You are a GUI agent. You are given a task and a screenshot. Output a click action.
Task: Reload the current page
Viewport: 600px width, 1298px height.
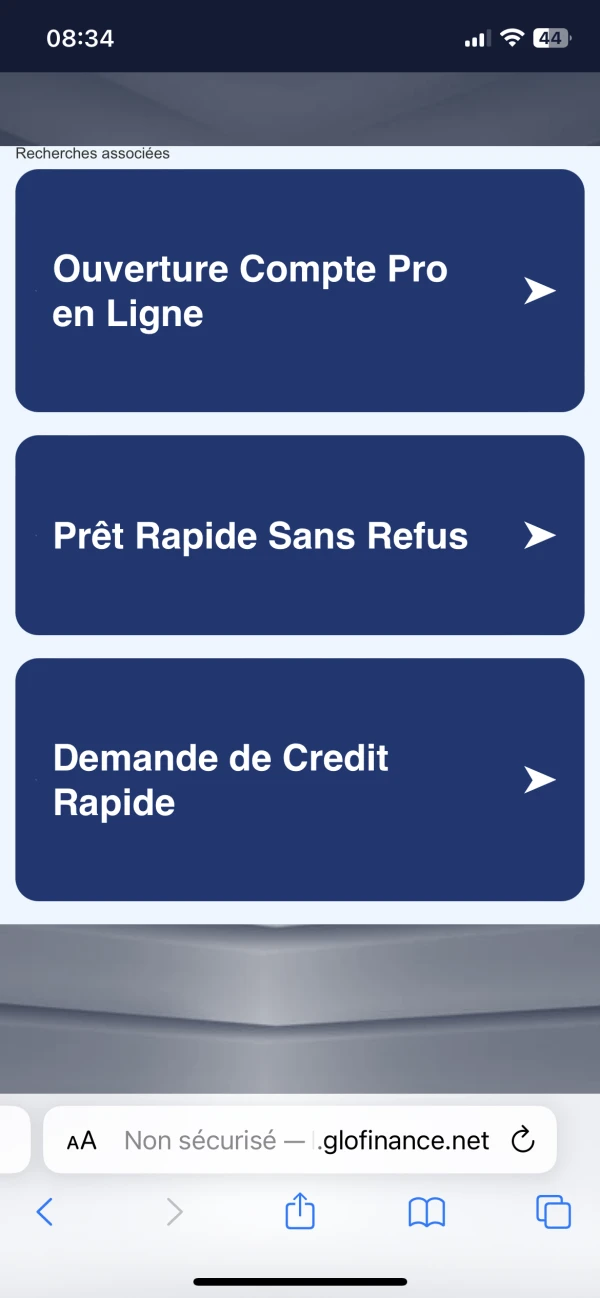coord(522,1141)
